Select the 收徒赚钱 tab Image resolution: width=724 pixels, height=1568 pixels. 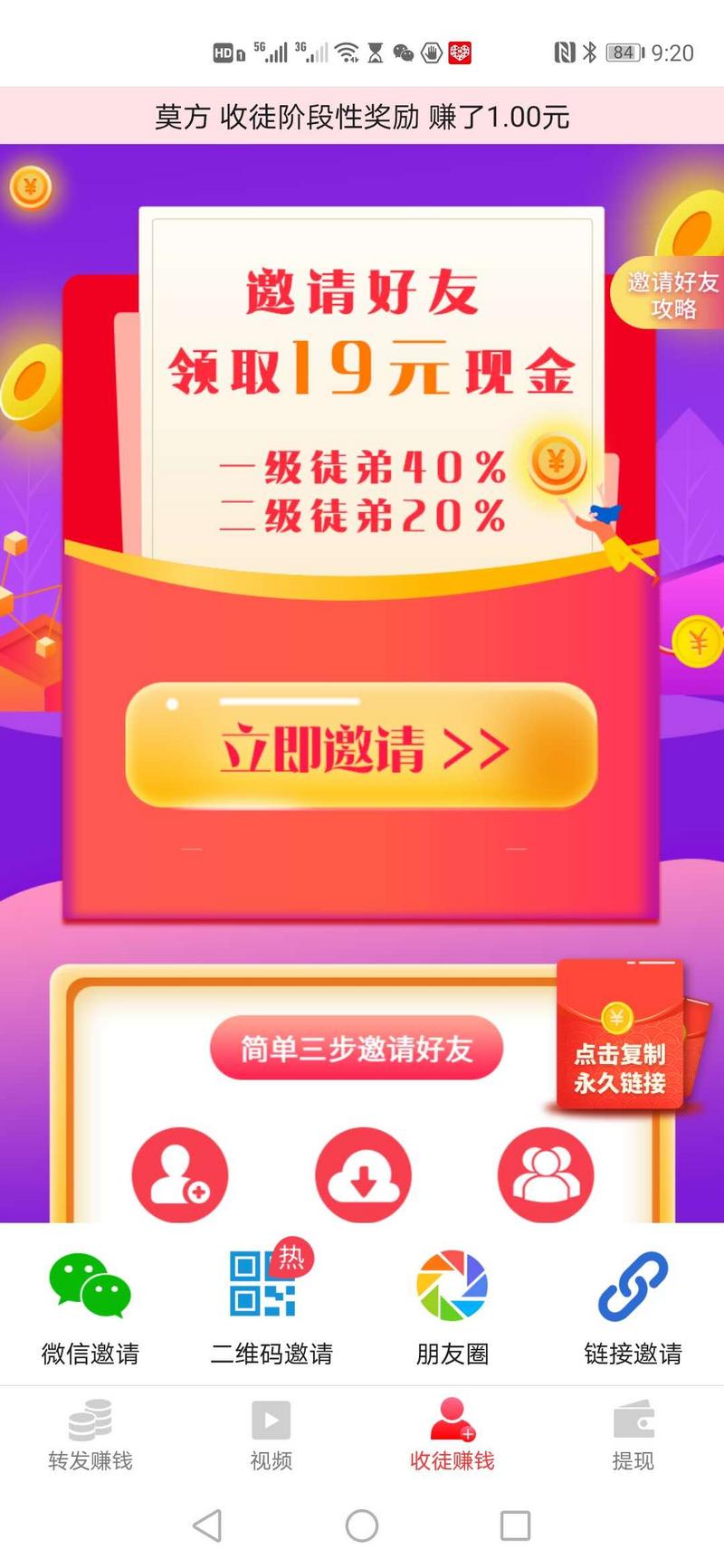[x=452, y=1435]
